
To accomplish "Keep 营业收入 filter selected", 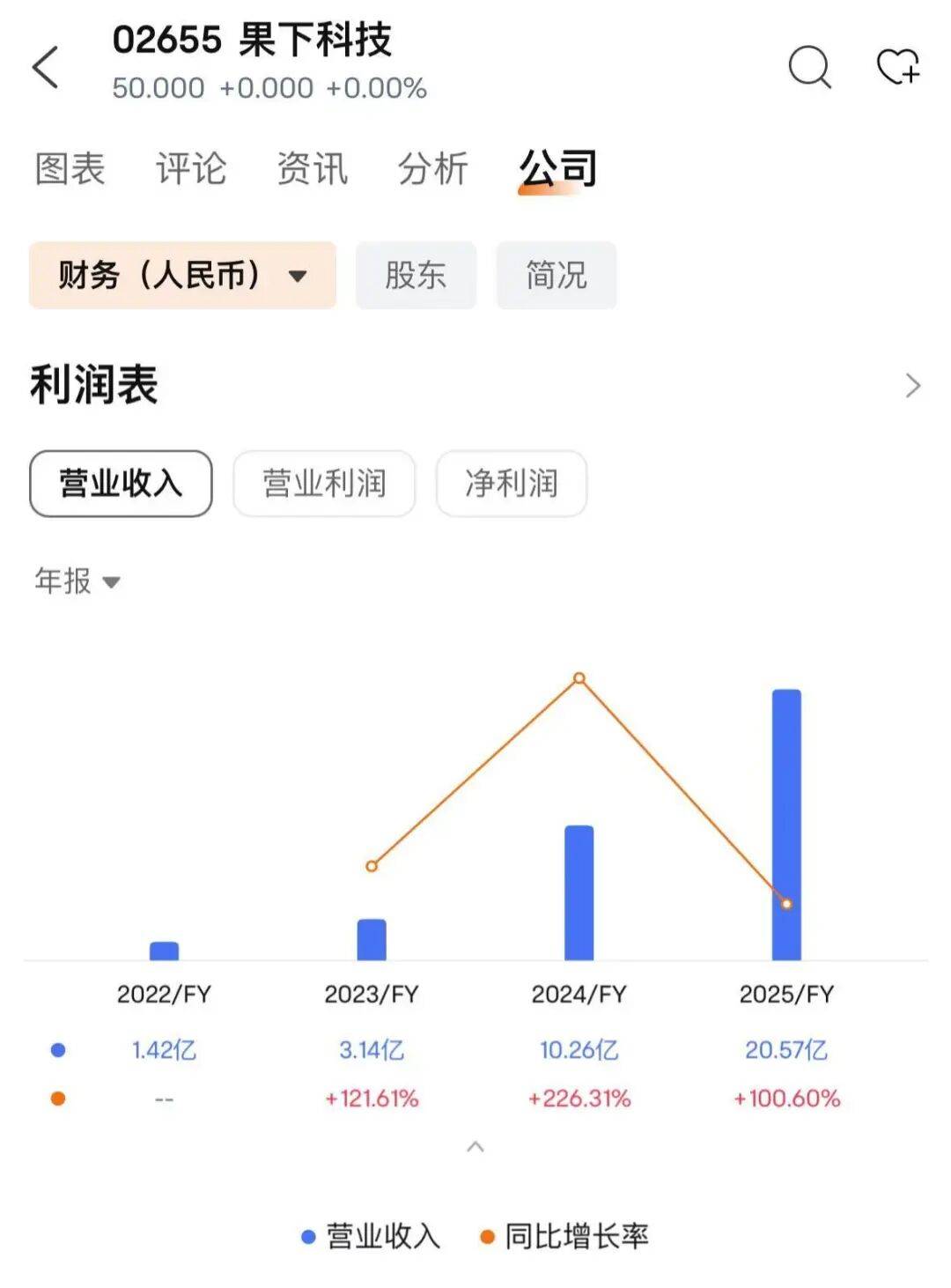I will [119, 483].
